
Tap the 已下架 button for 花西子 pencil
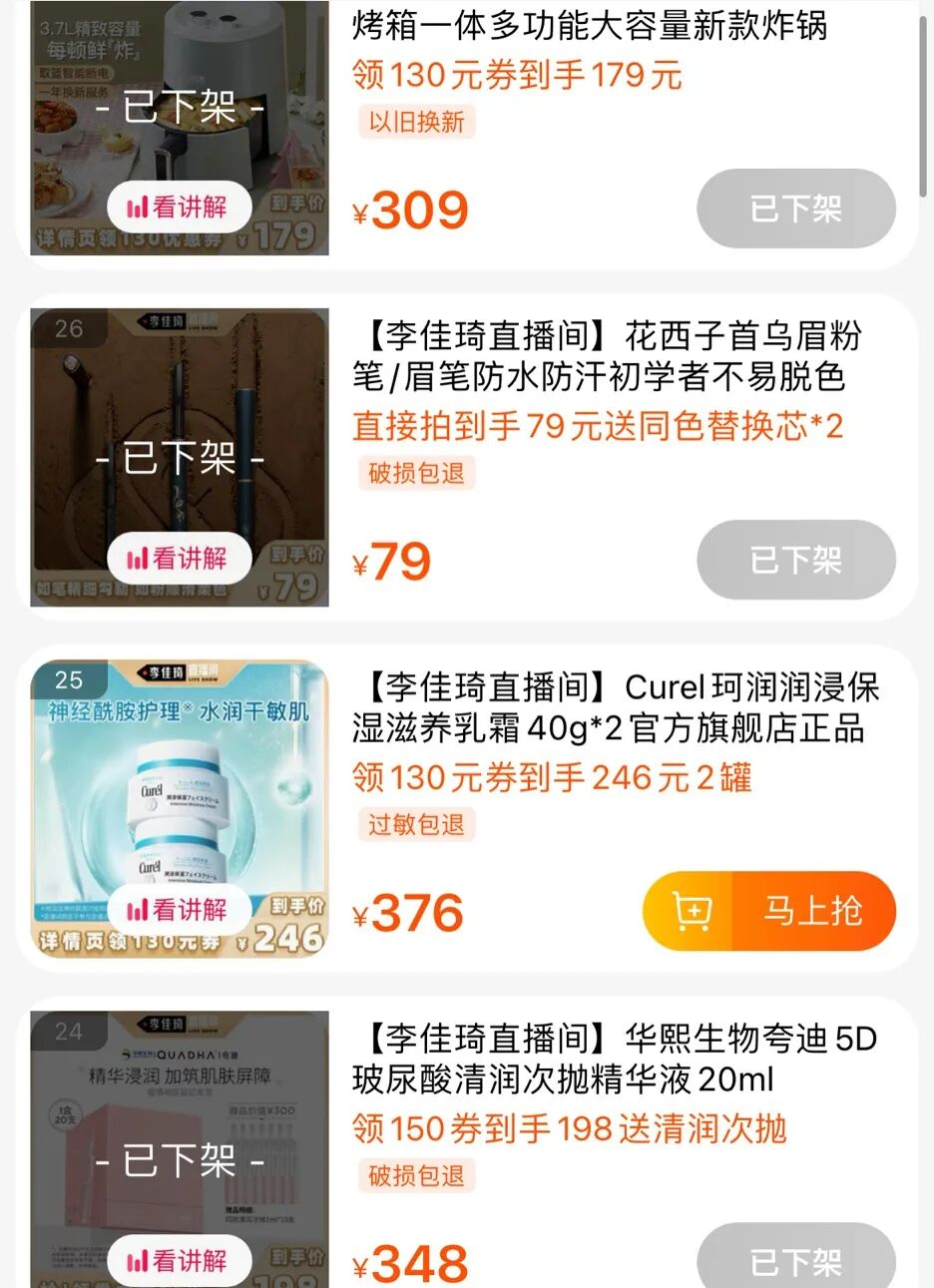pos(796,560)
